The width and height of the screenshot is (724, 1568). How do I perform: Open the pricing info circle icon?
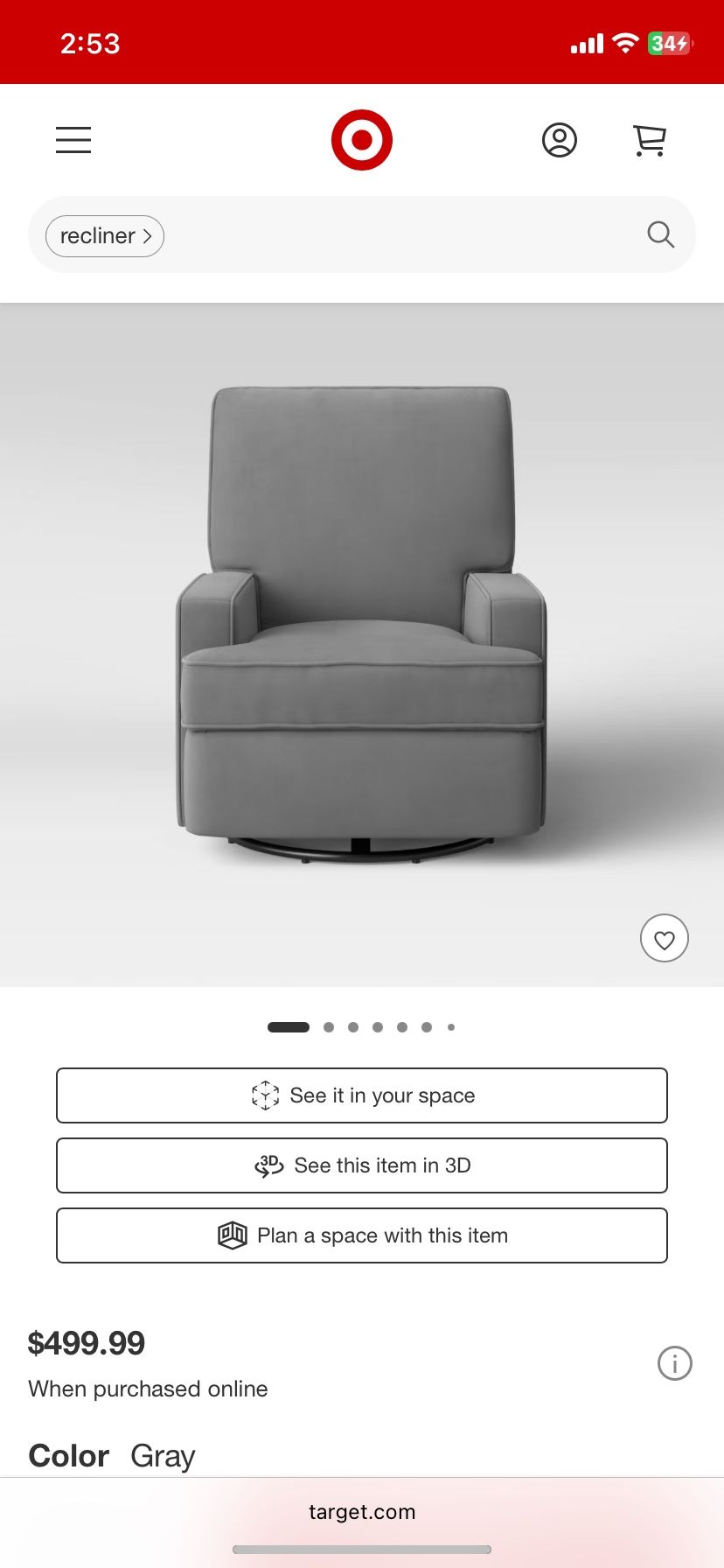tap(674, 1362)
